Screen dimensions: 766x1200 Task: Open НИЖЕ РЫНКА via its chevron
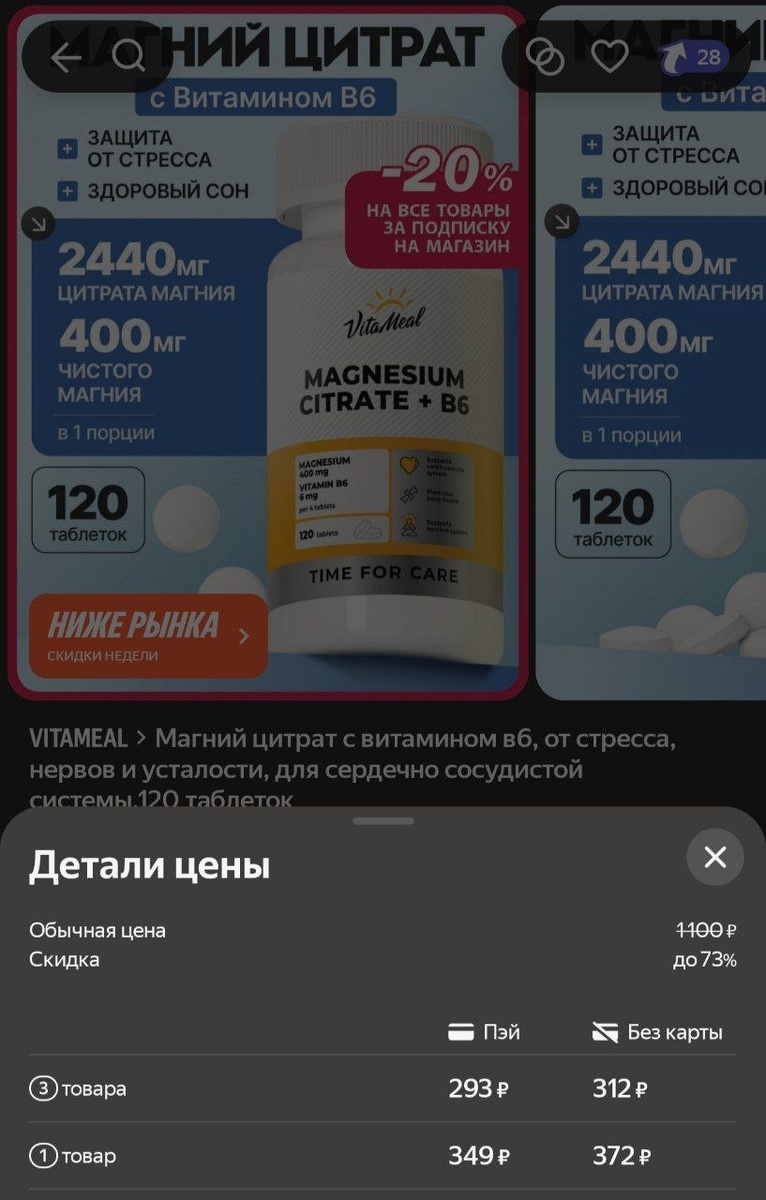pyautogui.click(x=247, y=633)
